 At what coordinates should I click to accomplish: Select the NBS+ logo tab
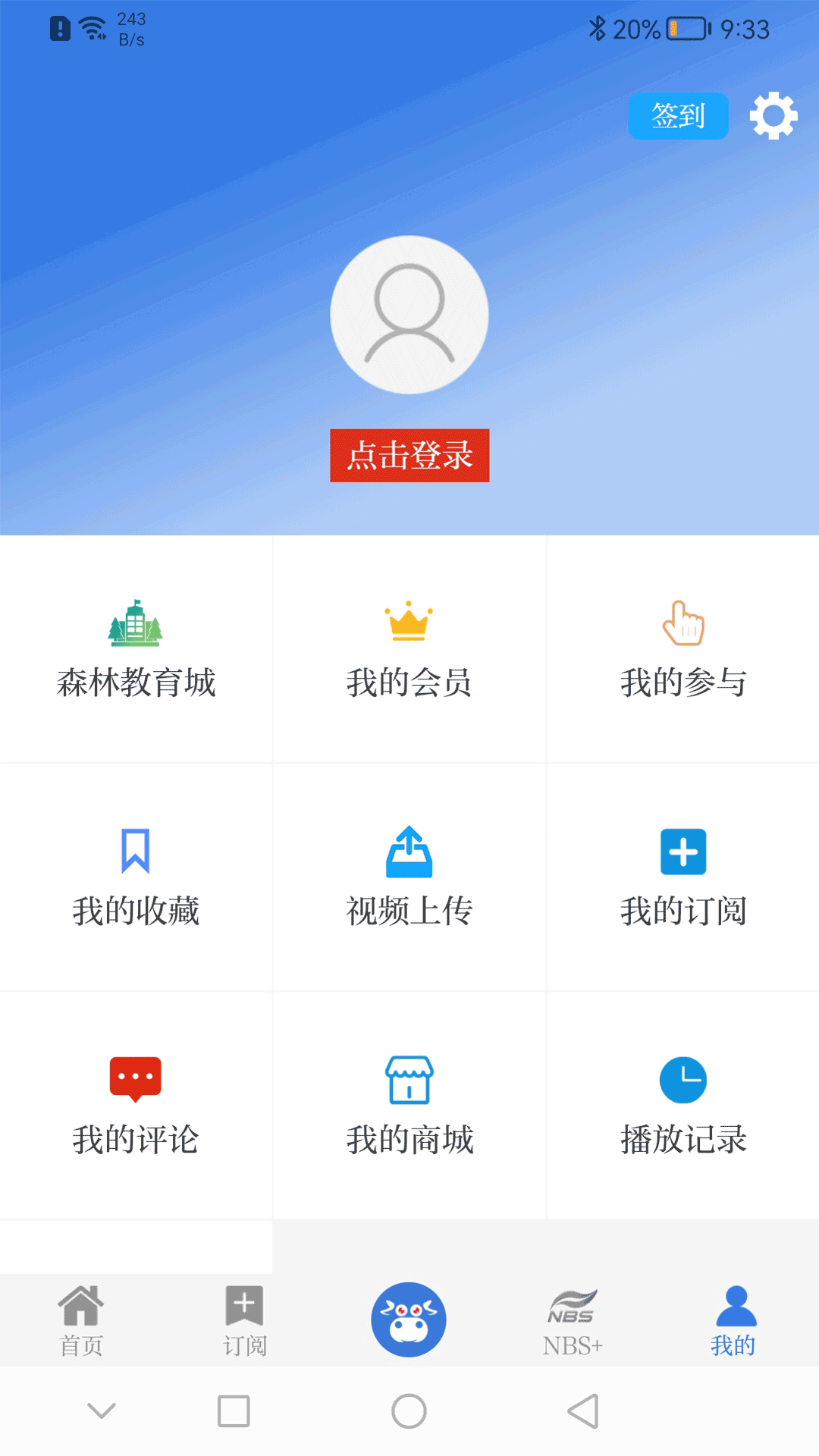(x=573, y=1319)
